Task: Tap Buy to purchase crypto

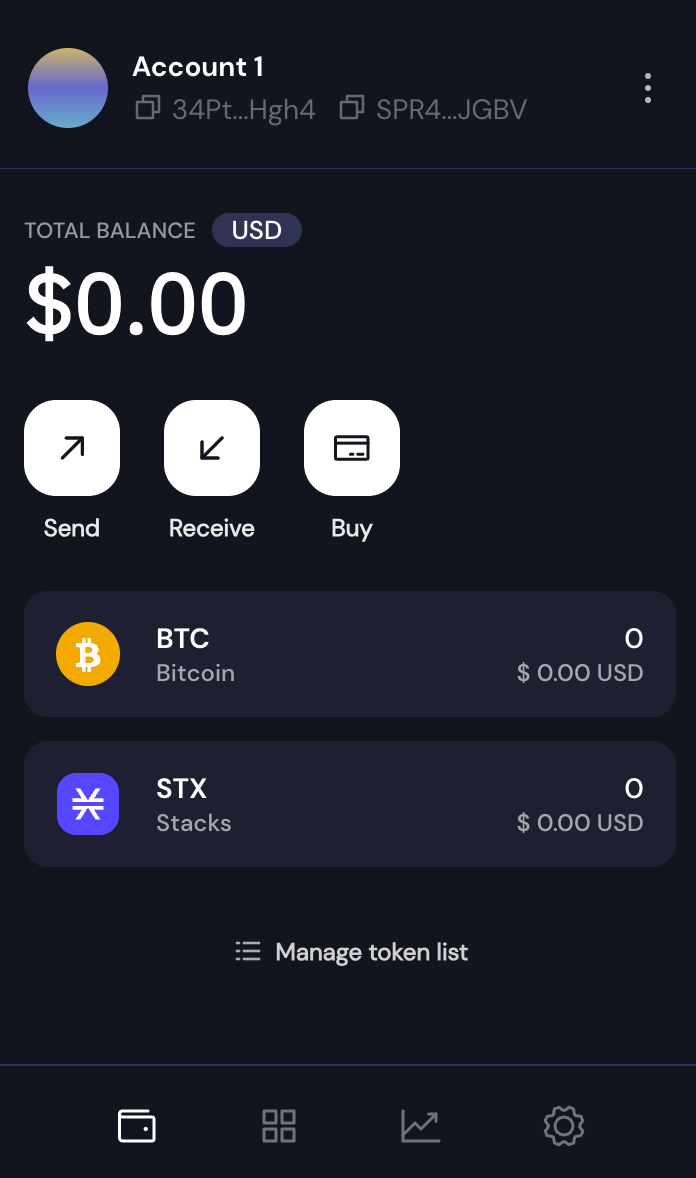Action: [x=352, y=448]
